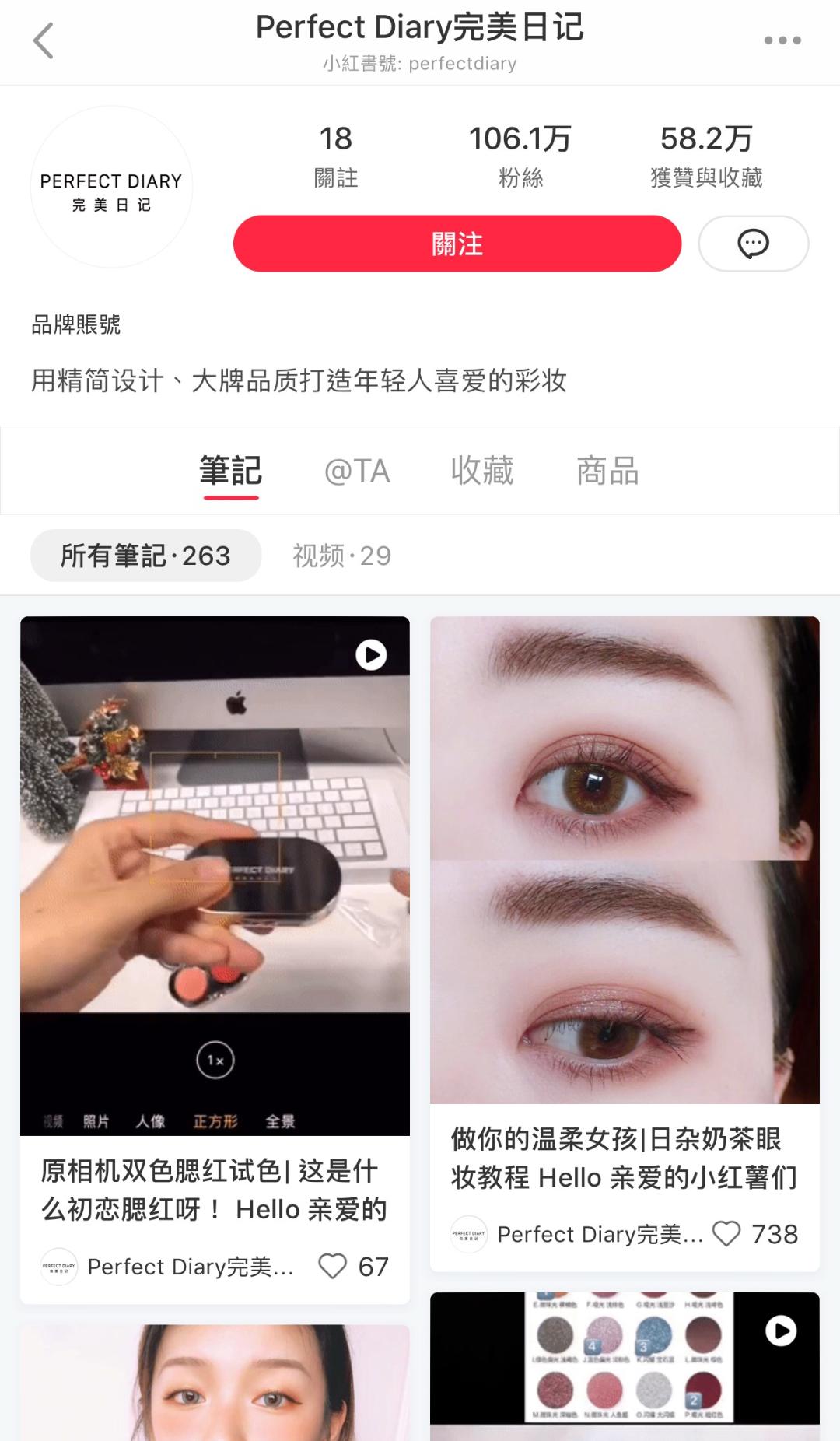Image resolution: width=840 pixels, height=1441 pixels.
Task: Select the 所有筆記·263 filter chip
Action: click(x=145, y=556)
